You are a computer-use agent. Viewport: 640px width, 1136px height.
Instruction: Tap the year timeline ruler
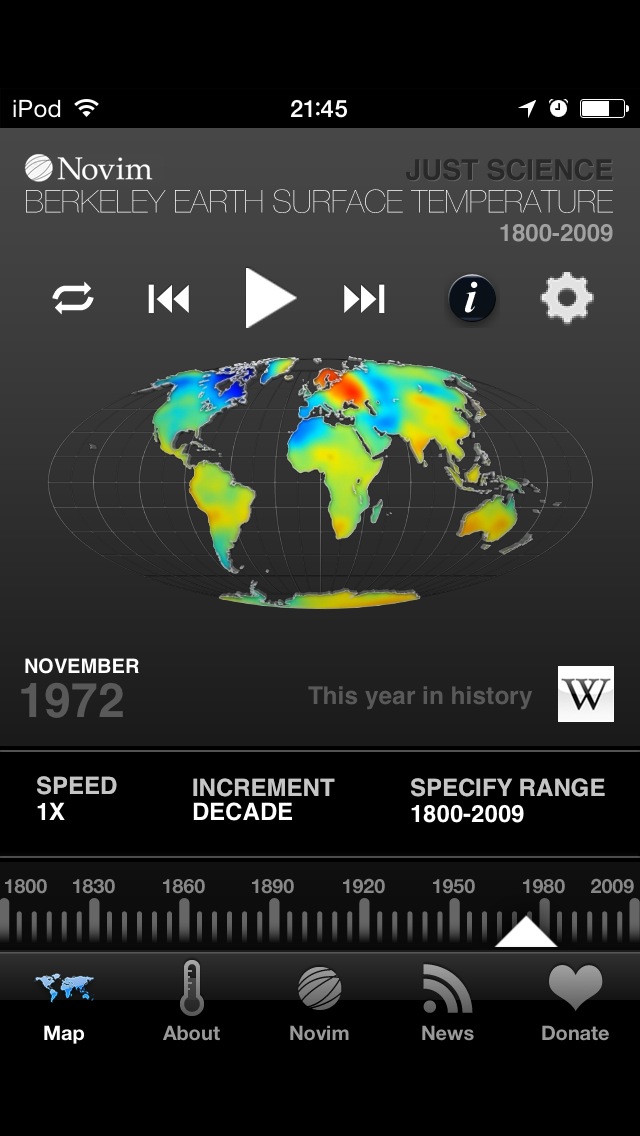point(320,915)
